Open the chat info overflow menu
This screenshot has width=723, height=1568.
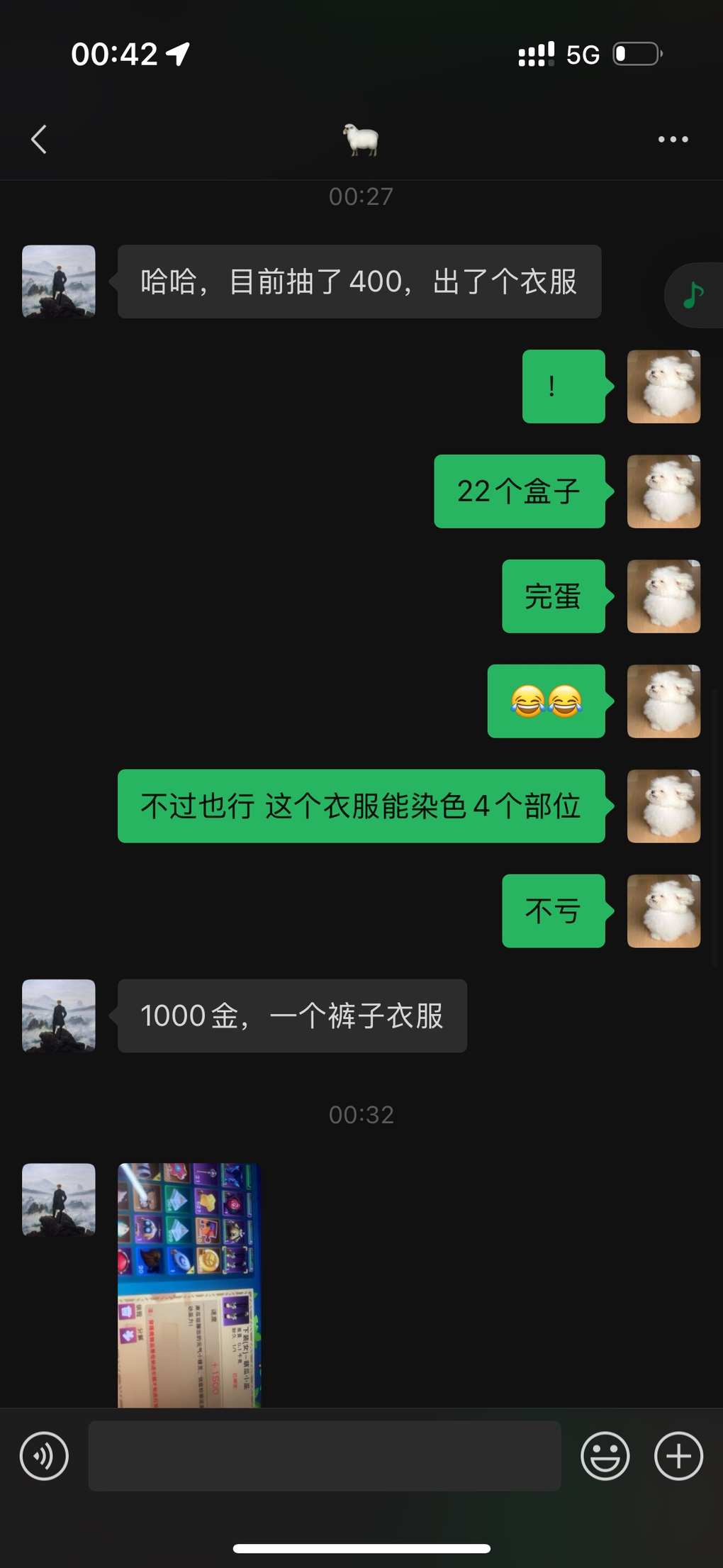[x=673, y=139]
